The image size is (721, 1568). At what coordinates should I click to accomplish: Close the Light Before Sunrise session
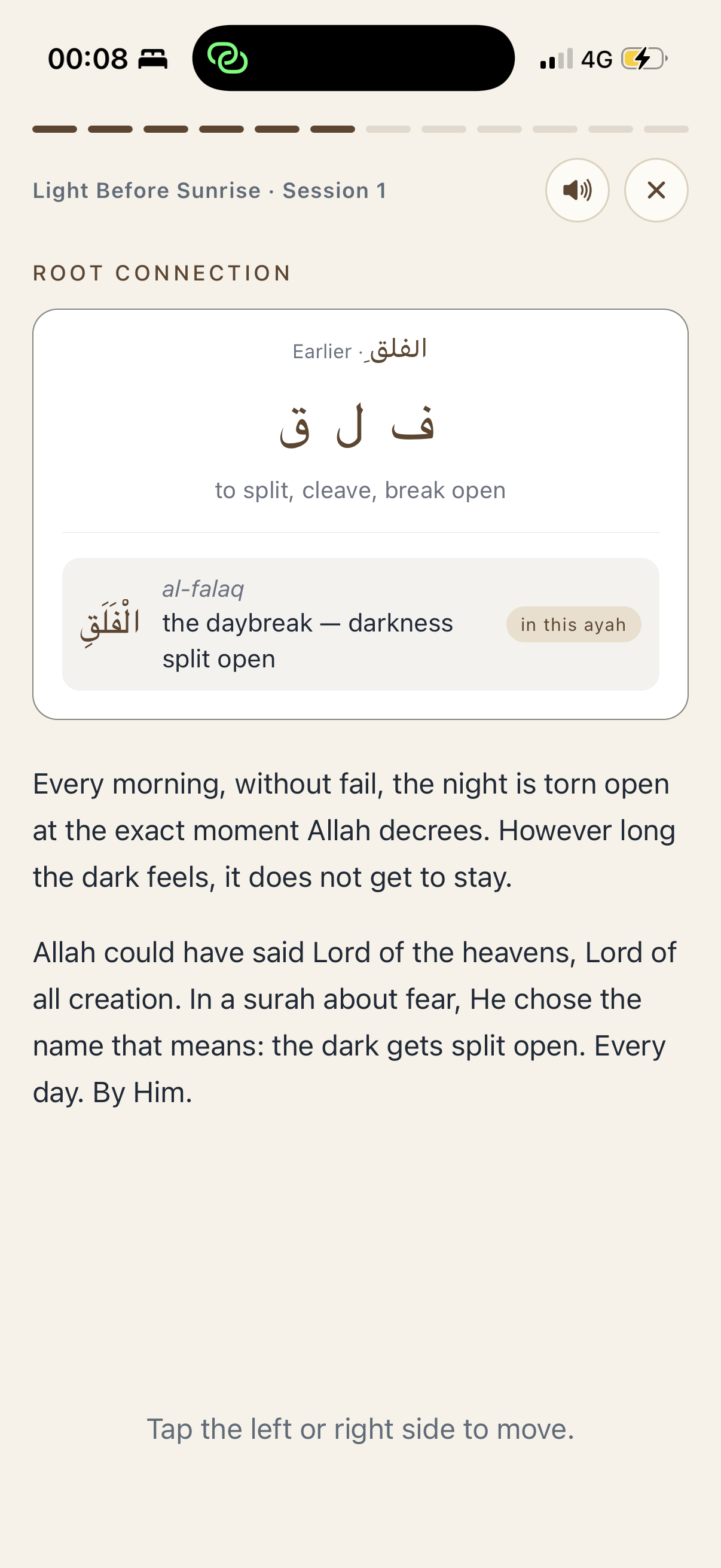pyautogui.click(x=656, y=191)
